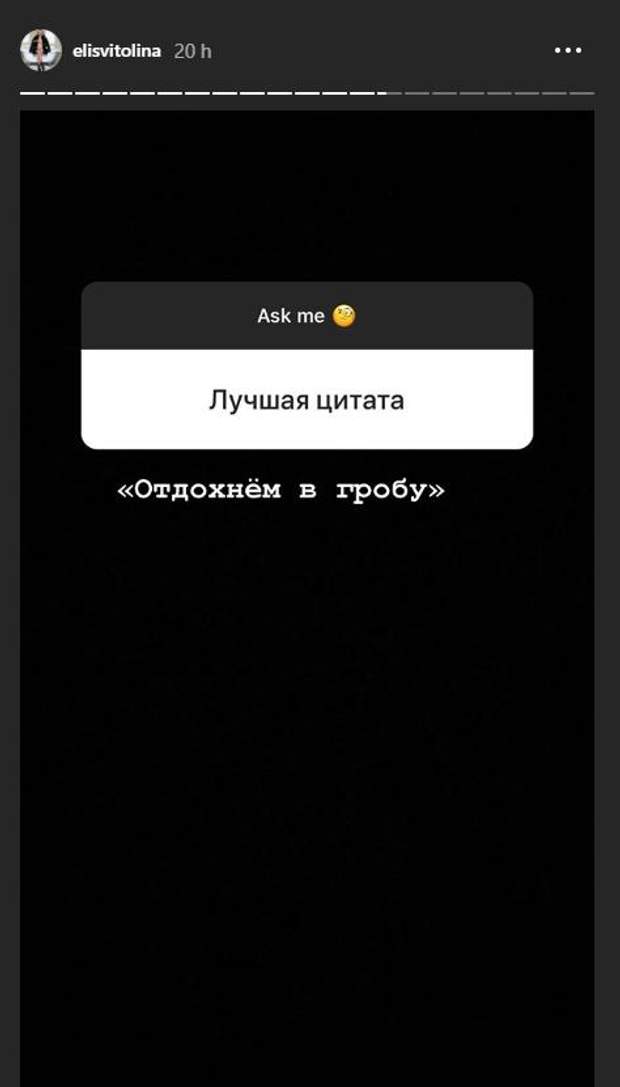Open elisvitolina's profile picture
This screenshot has width=620, height=1087.
point(41,51)
